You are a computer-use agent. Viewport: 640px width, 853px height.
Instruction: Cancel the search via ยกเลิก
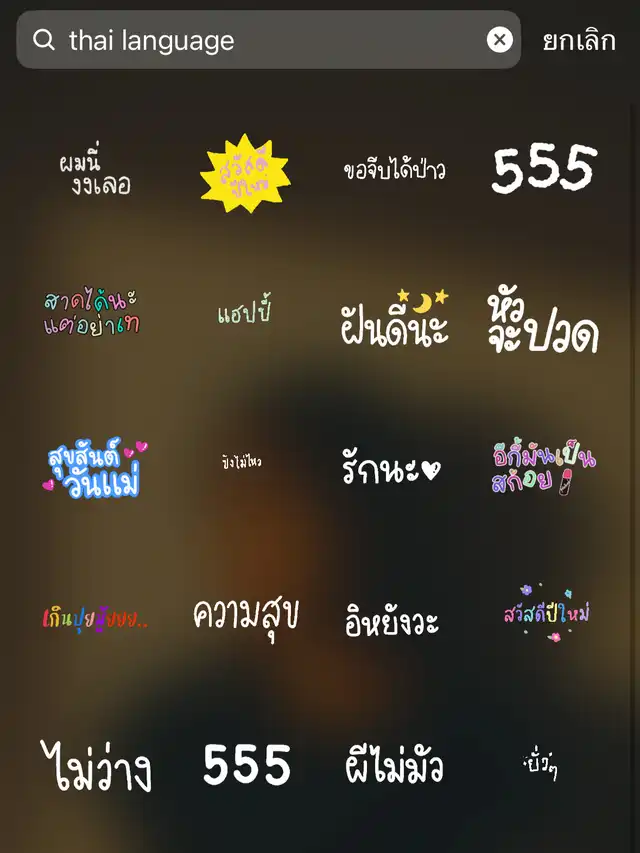coord(579,41)
